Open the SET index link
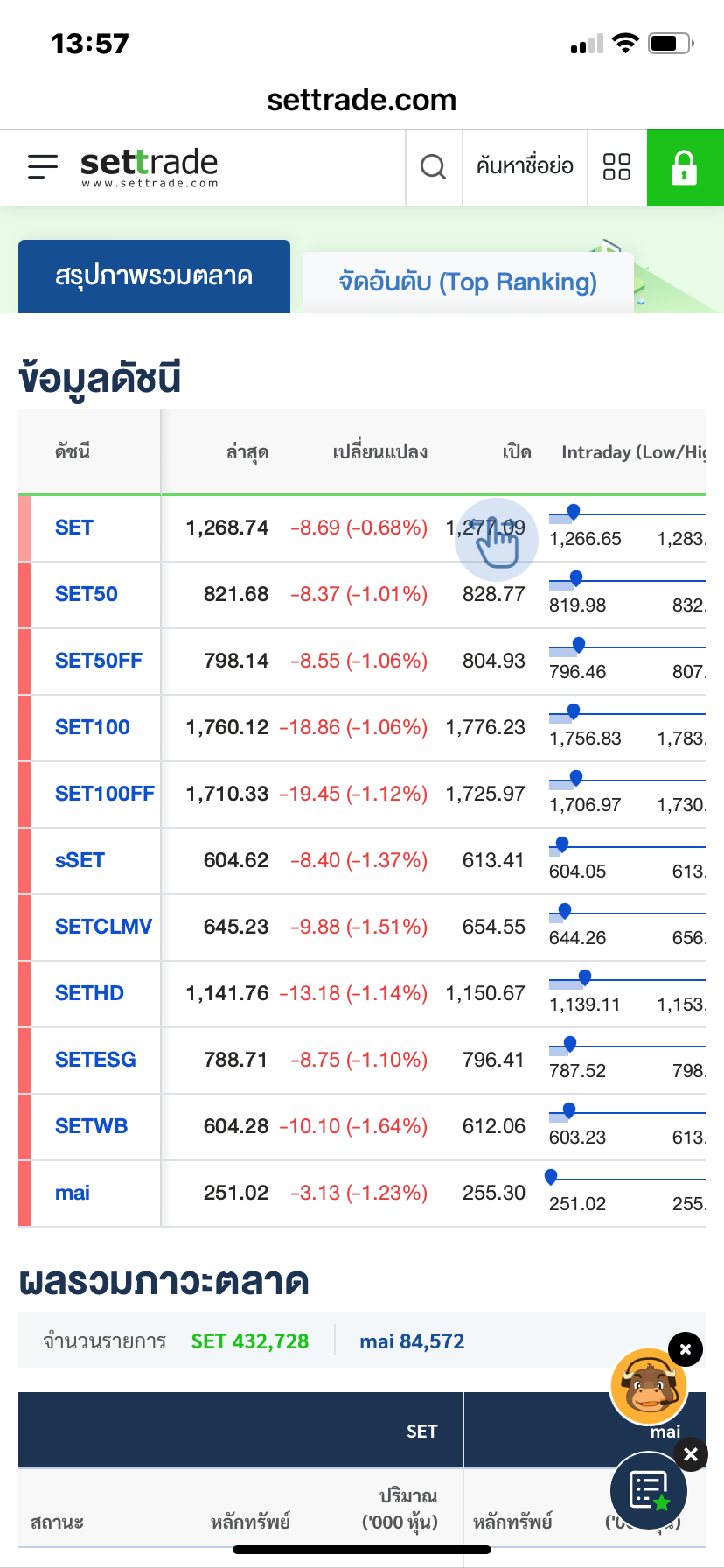This screenshot has width=724, height=1568. (74, 528)
